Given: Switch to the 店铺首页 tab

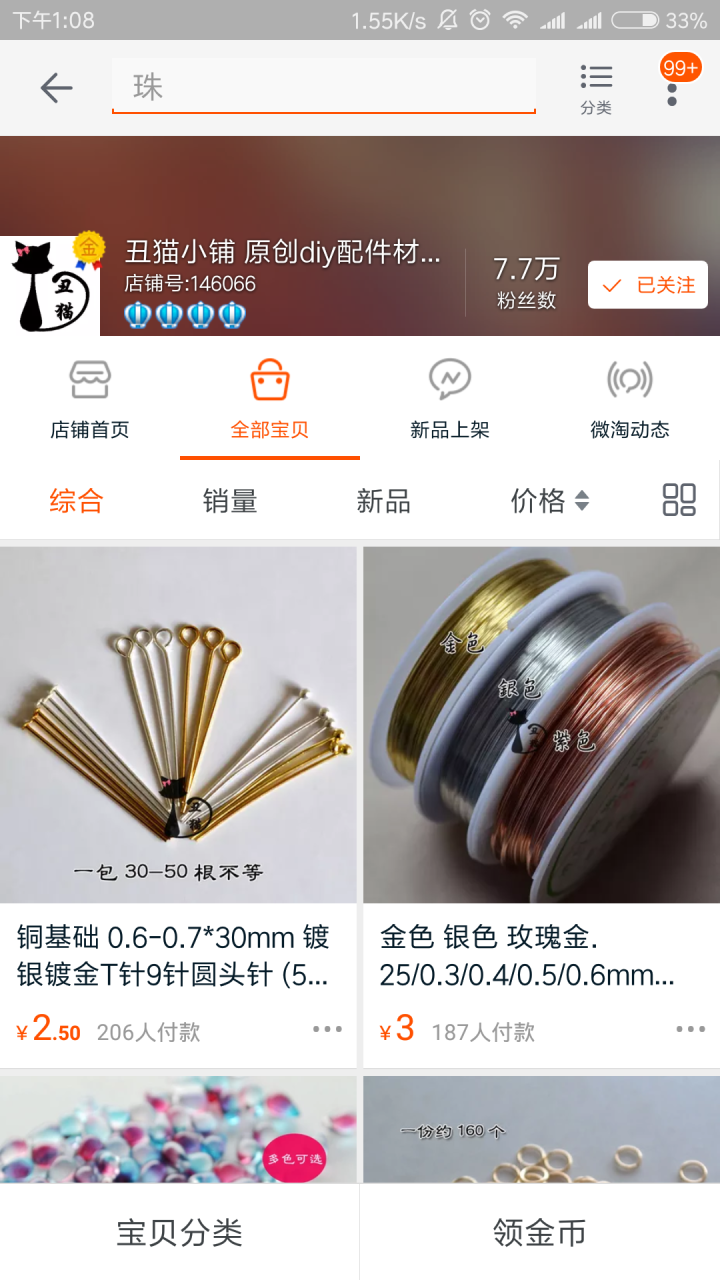Looking at the screenshot, I should tap(90, 400).
